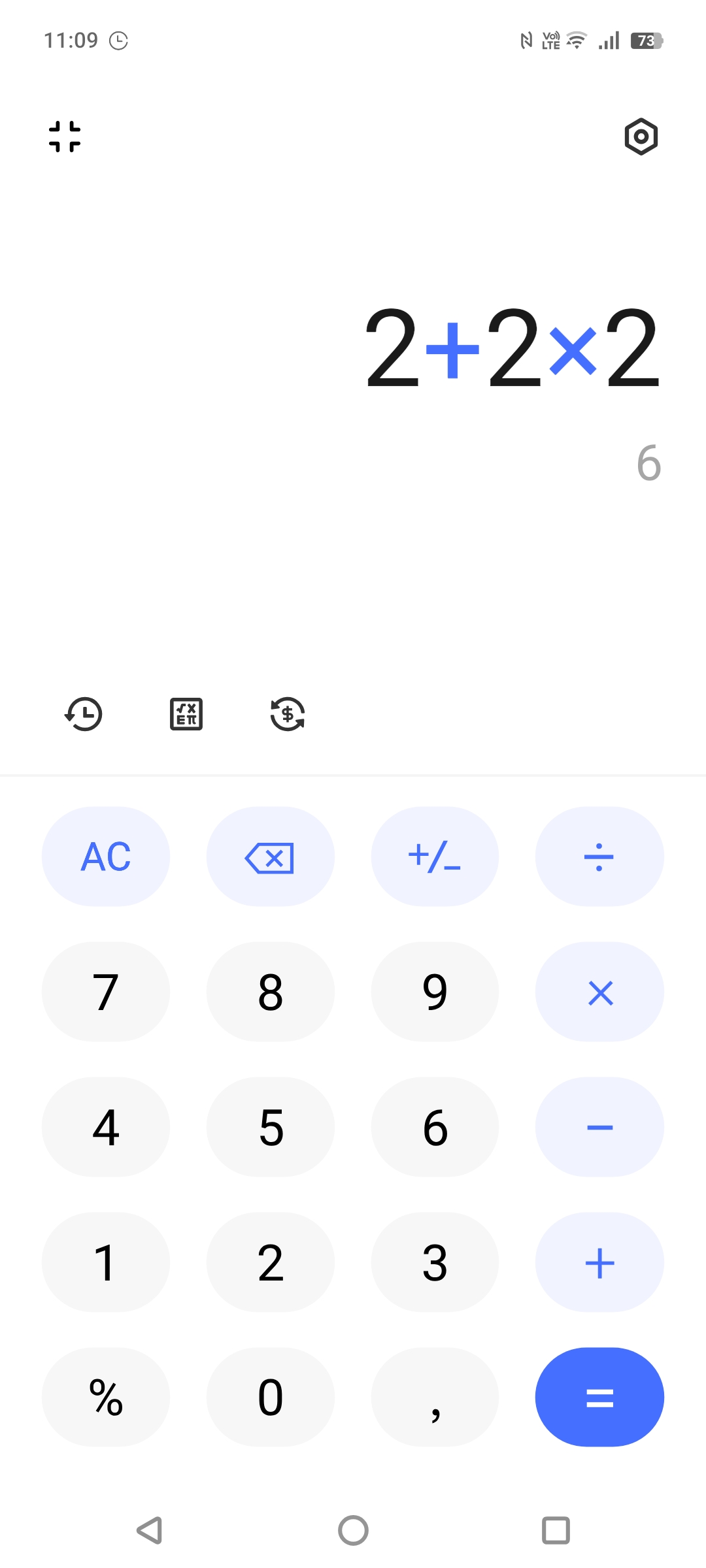Open calculator settings gear icon
Image resolution: width=706 pixels, height=1568 pixels.
click(641, 137)
